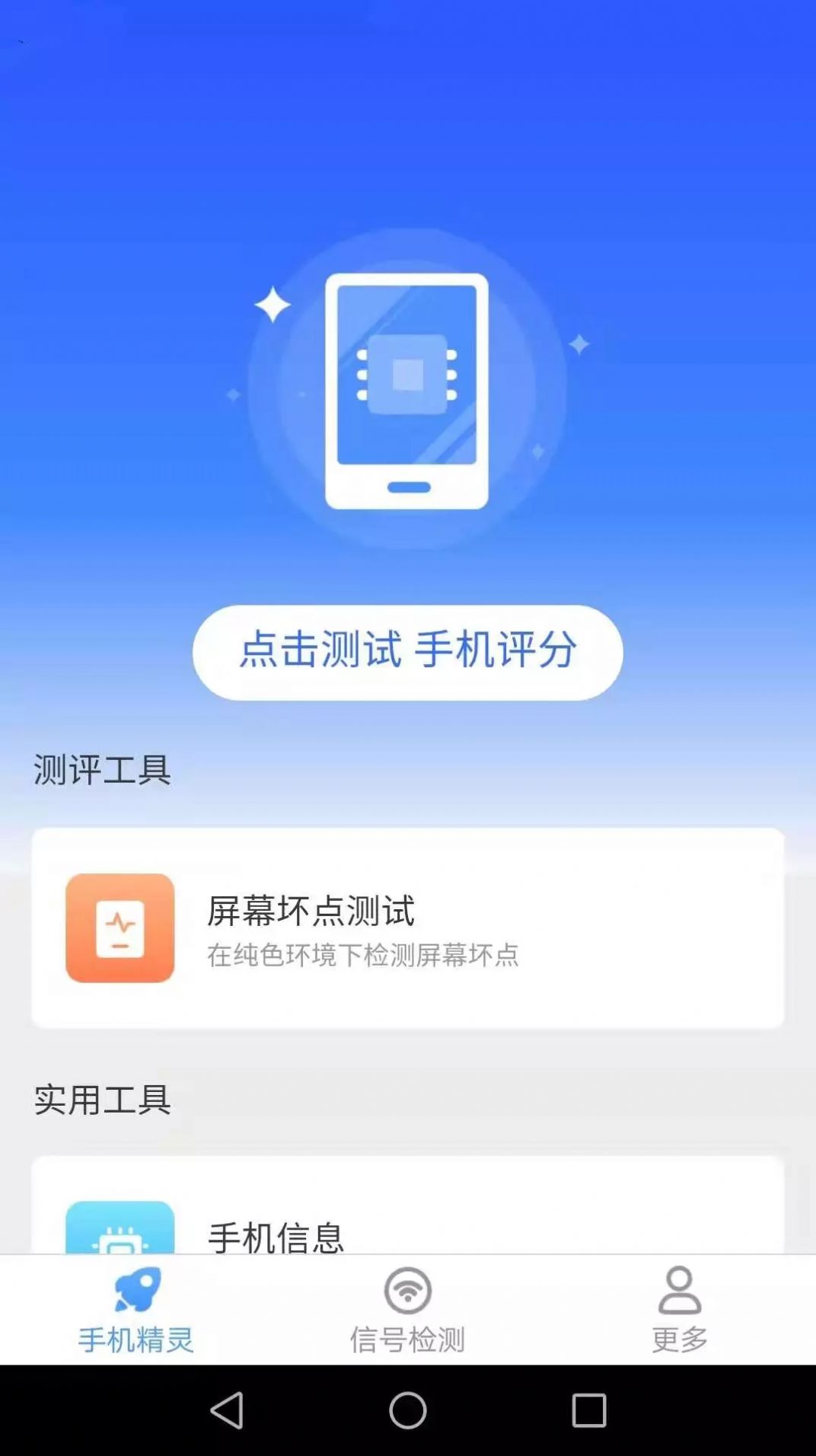
Task: Tap the 测评工具 section heading
Action: (x=100, y=770)
